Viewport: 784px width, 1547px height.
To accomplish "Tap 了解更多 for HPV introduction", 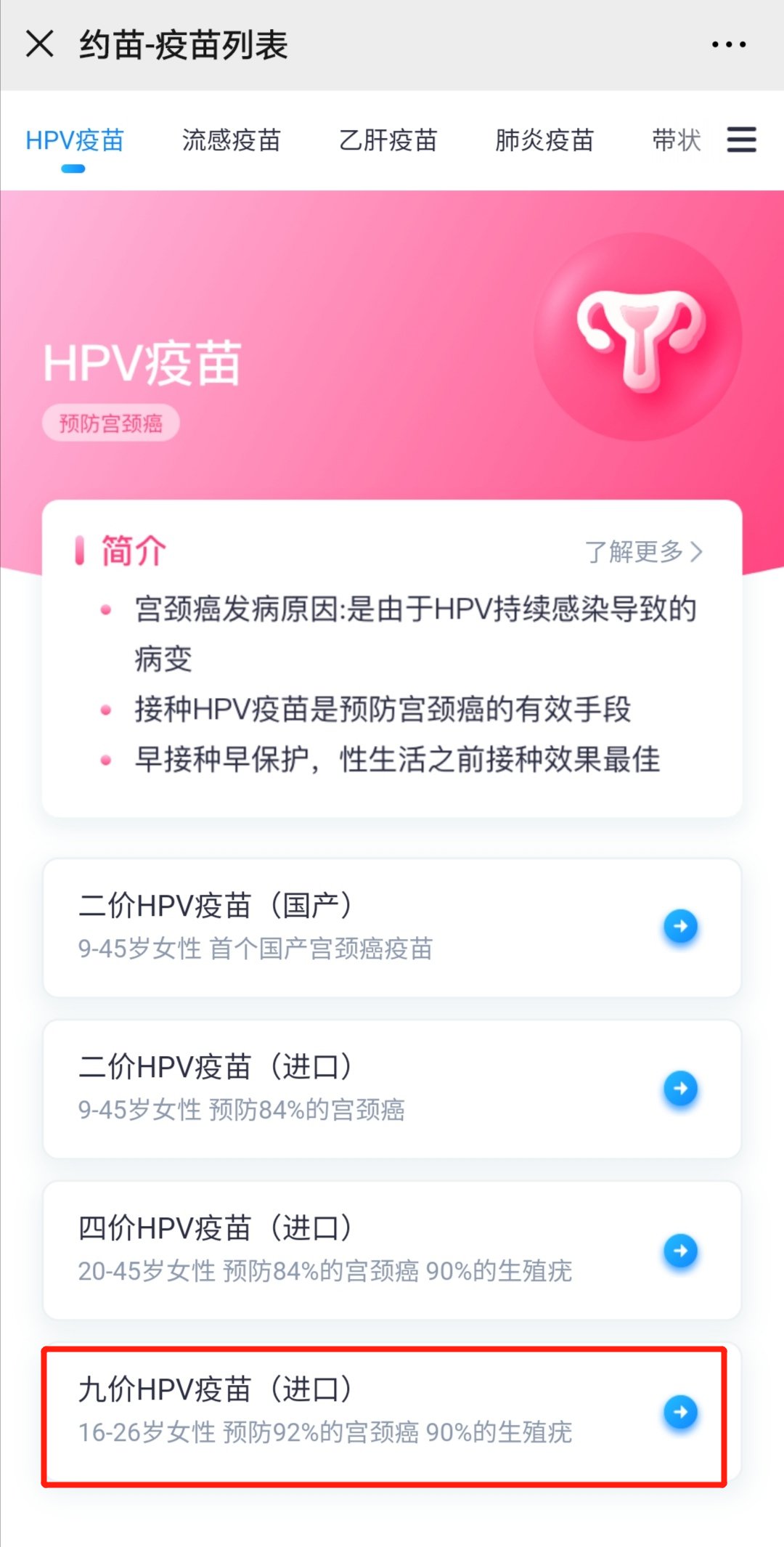I will coord(643,552).
